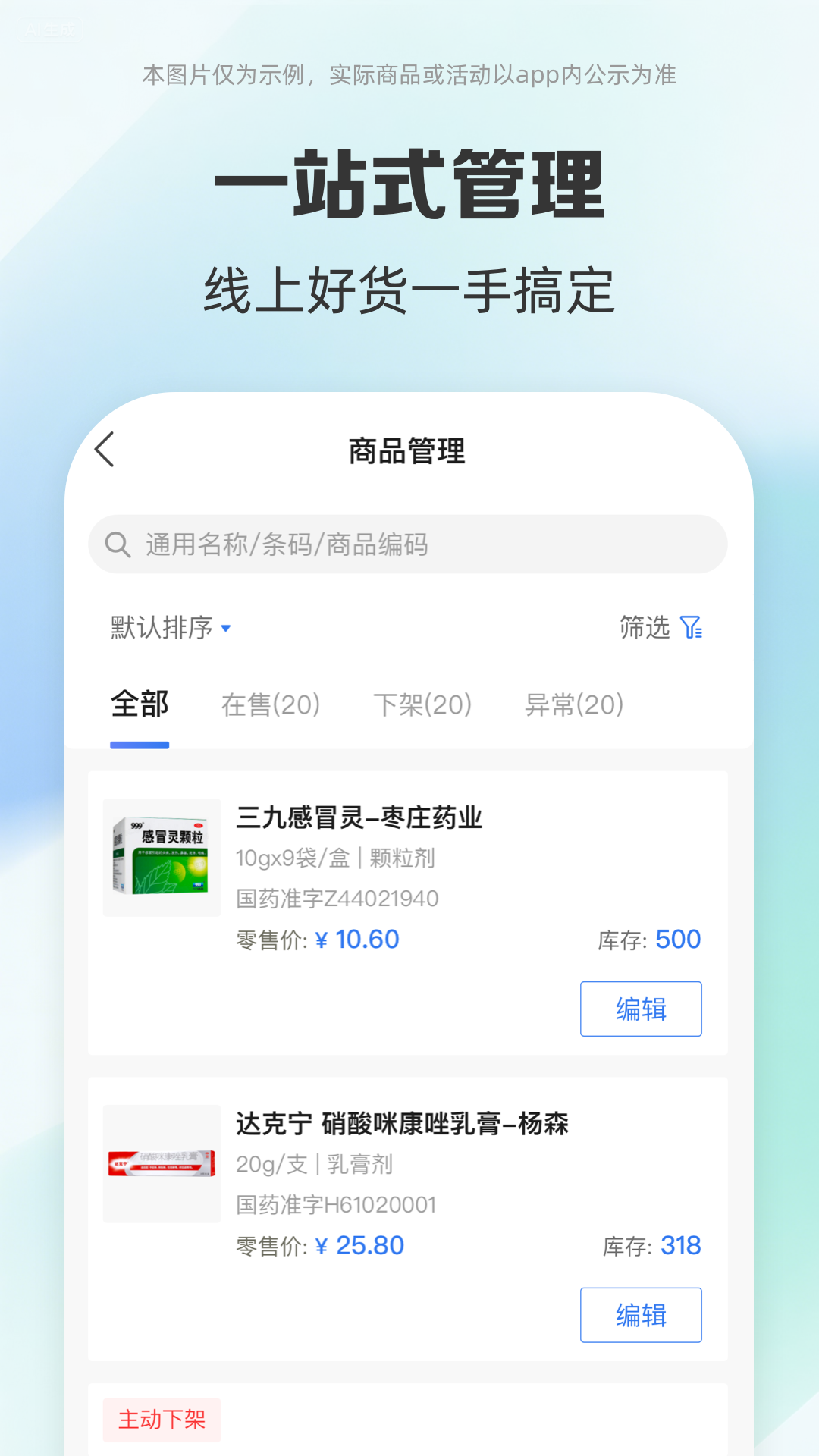Tap the blue underline indicator under 全部

(140, 745)
